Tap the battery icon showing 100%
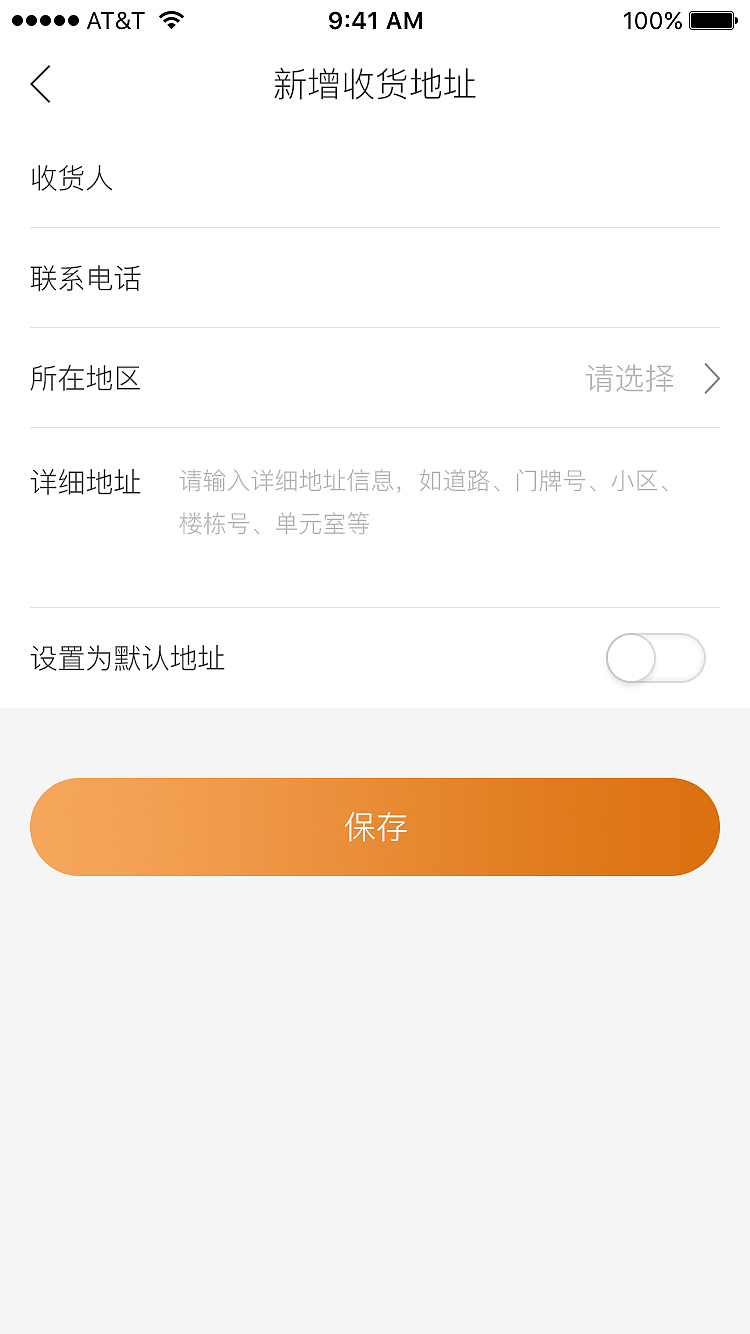This screenshot has height=1334, width=750. coord(713,19)
